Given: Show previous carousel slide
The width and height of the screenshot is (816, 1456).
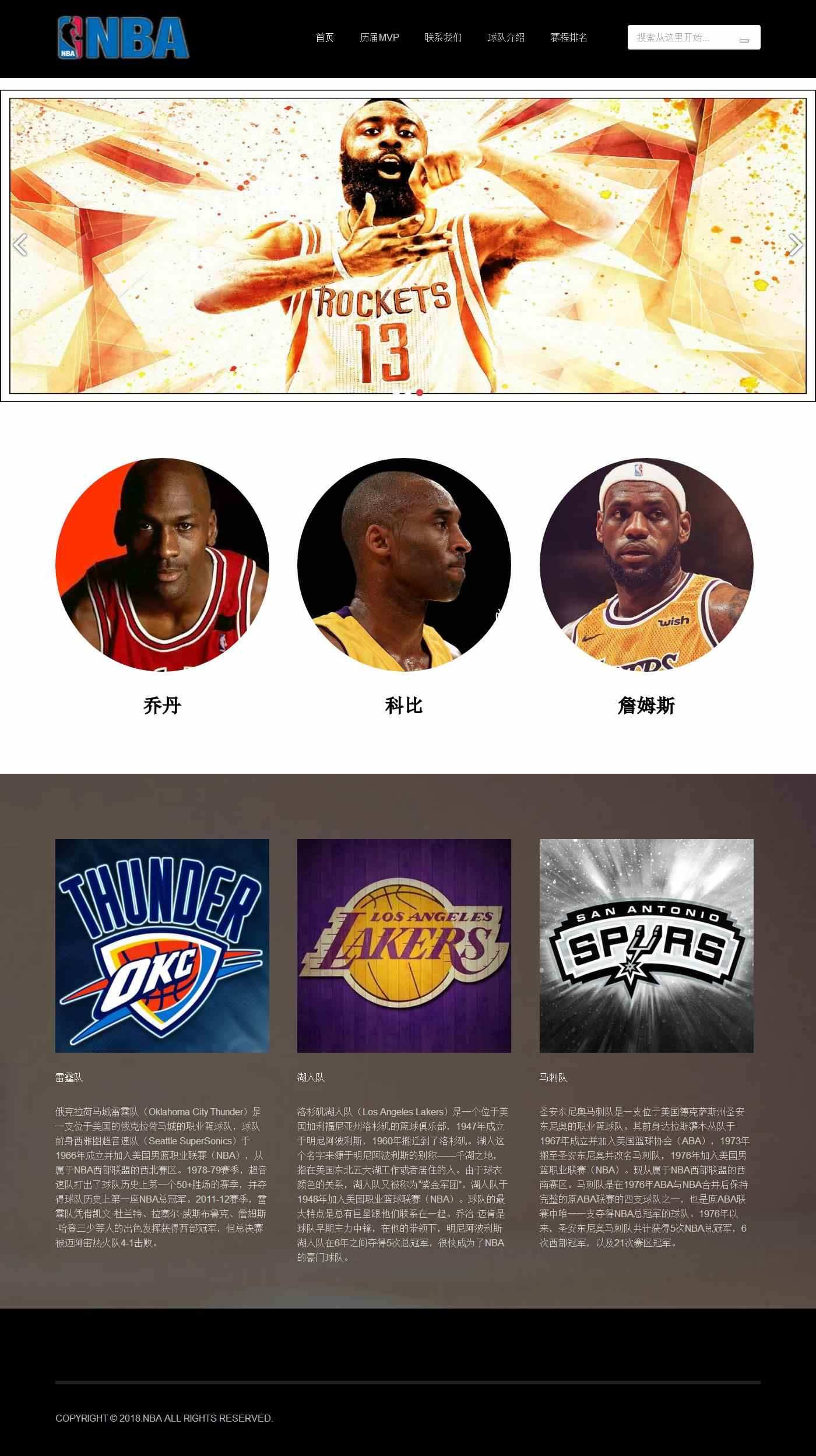Looking at the screenshot, I should [x=20, y=245].
